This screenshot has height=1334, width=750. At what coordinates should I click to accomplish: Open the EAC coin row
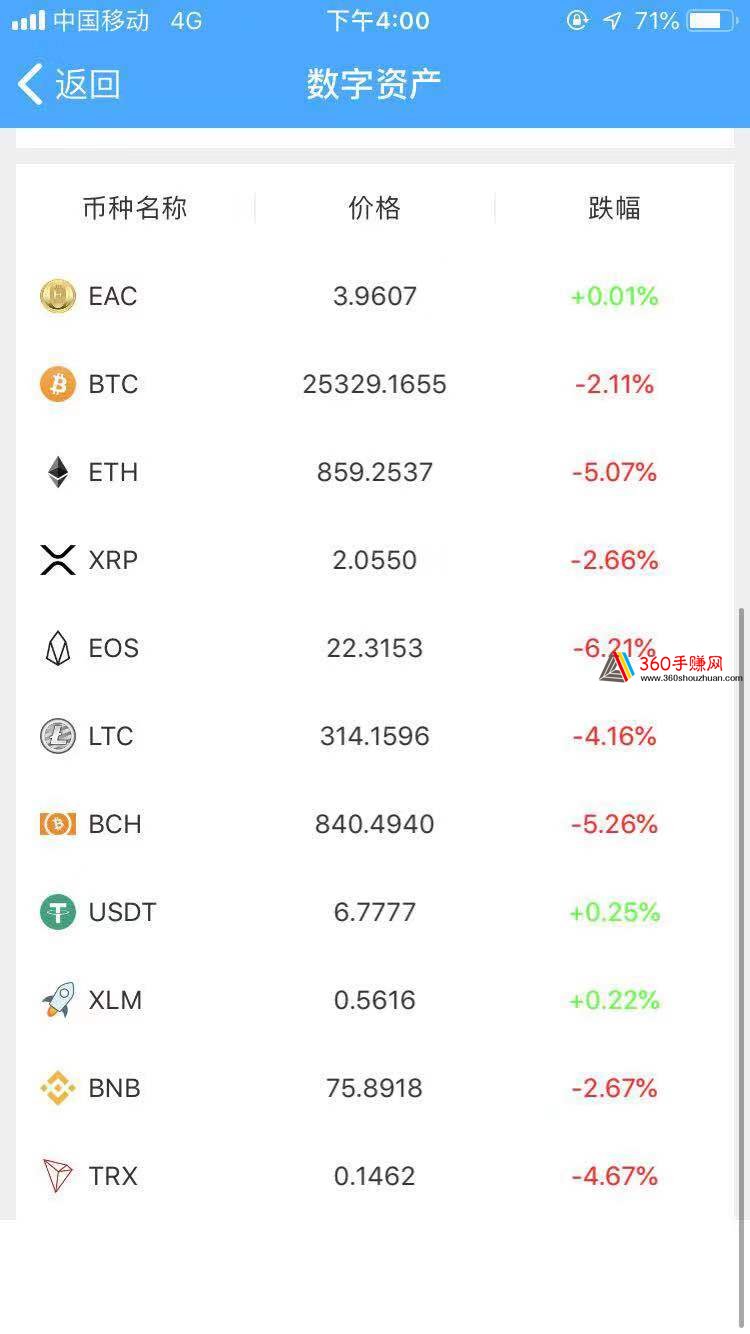(x=375, y=296)
